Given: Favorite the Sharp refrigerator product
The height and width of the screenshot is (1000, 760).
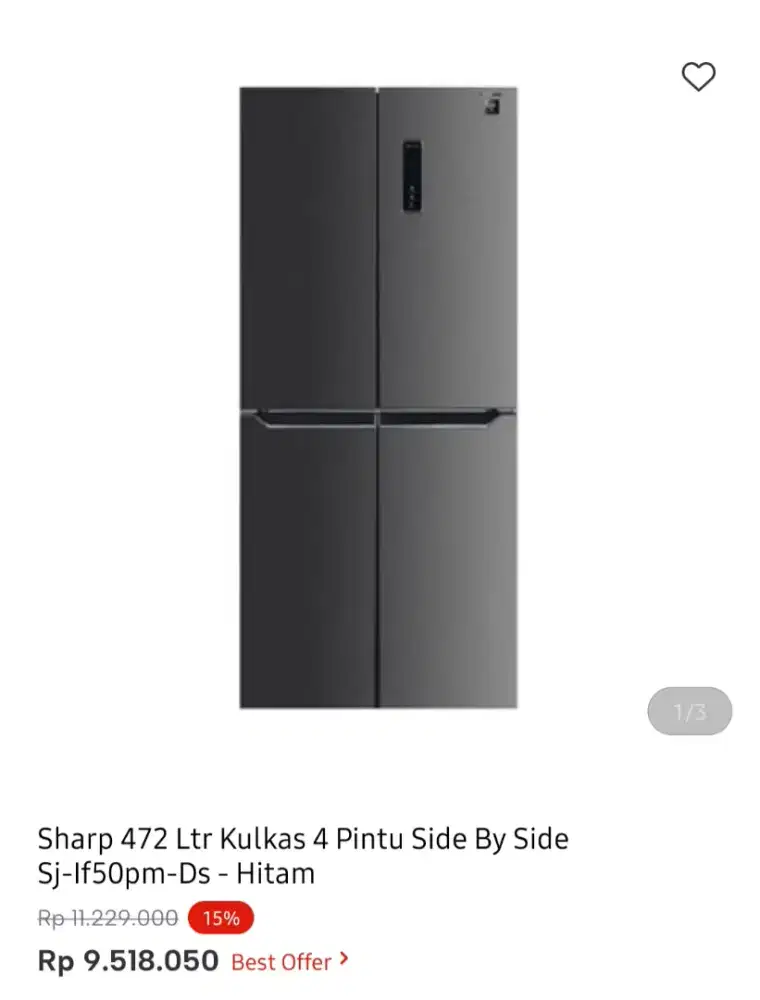Looking at the screenshot, I should coord(698,75).
